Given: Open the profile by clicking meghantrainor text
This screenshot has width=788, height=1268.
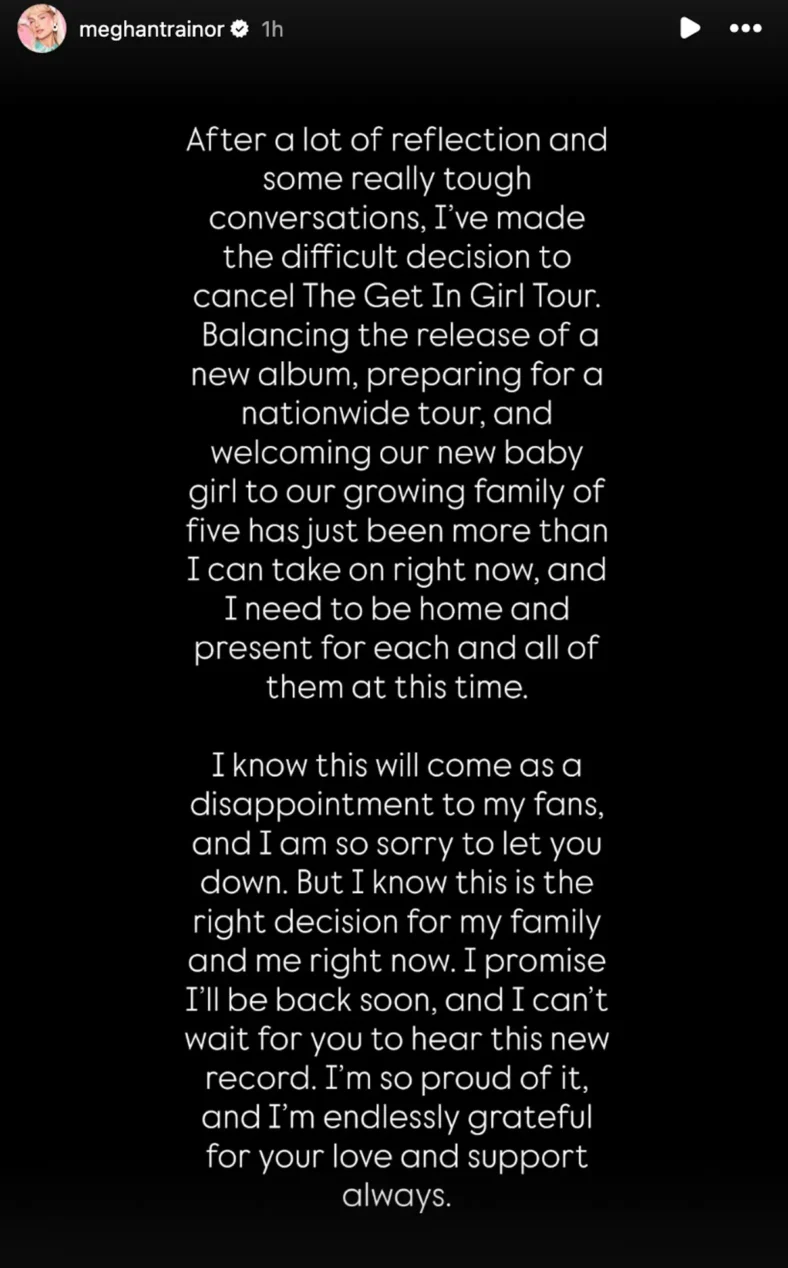Looking at the screenshot, I should coord(152,29).
